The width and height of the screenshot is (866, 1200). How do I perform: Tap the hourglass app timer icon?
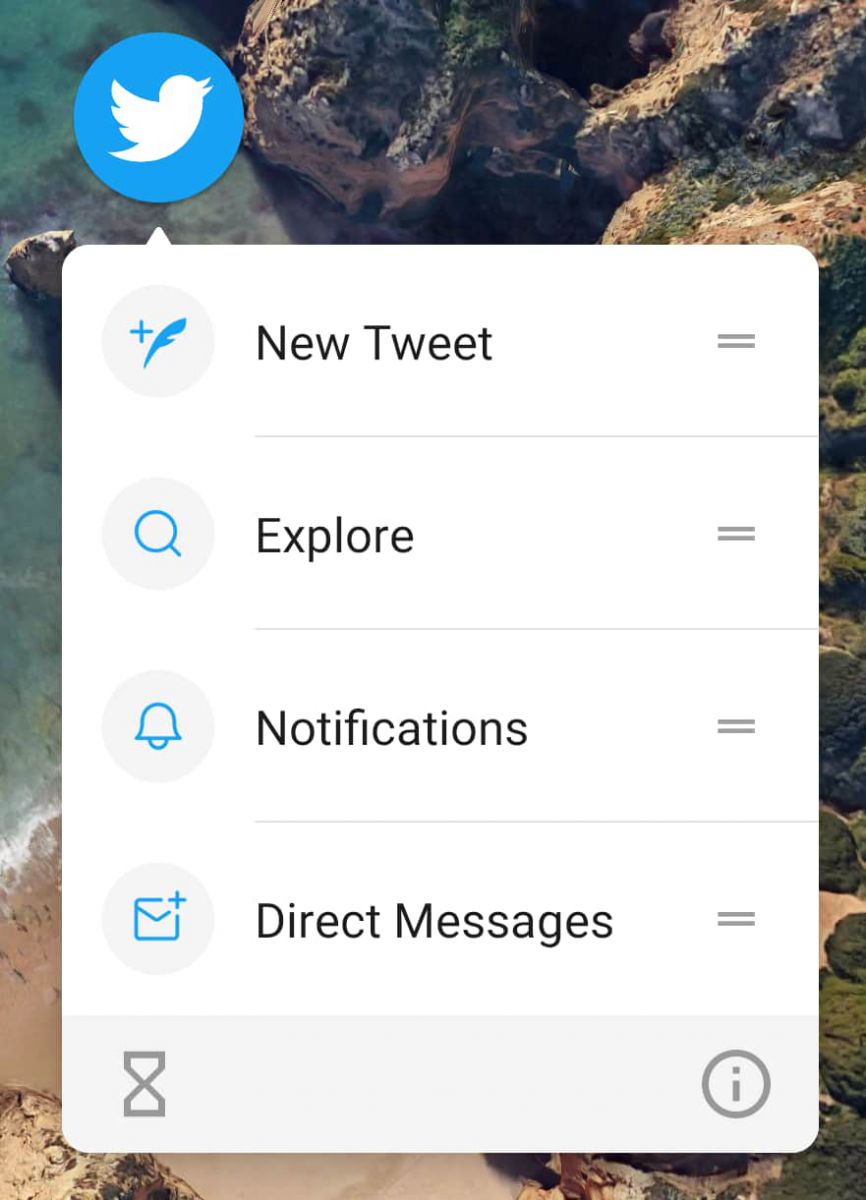[x=144, y=1084]
